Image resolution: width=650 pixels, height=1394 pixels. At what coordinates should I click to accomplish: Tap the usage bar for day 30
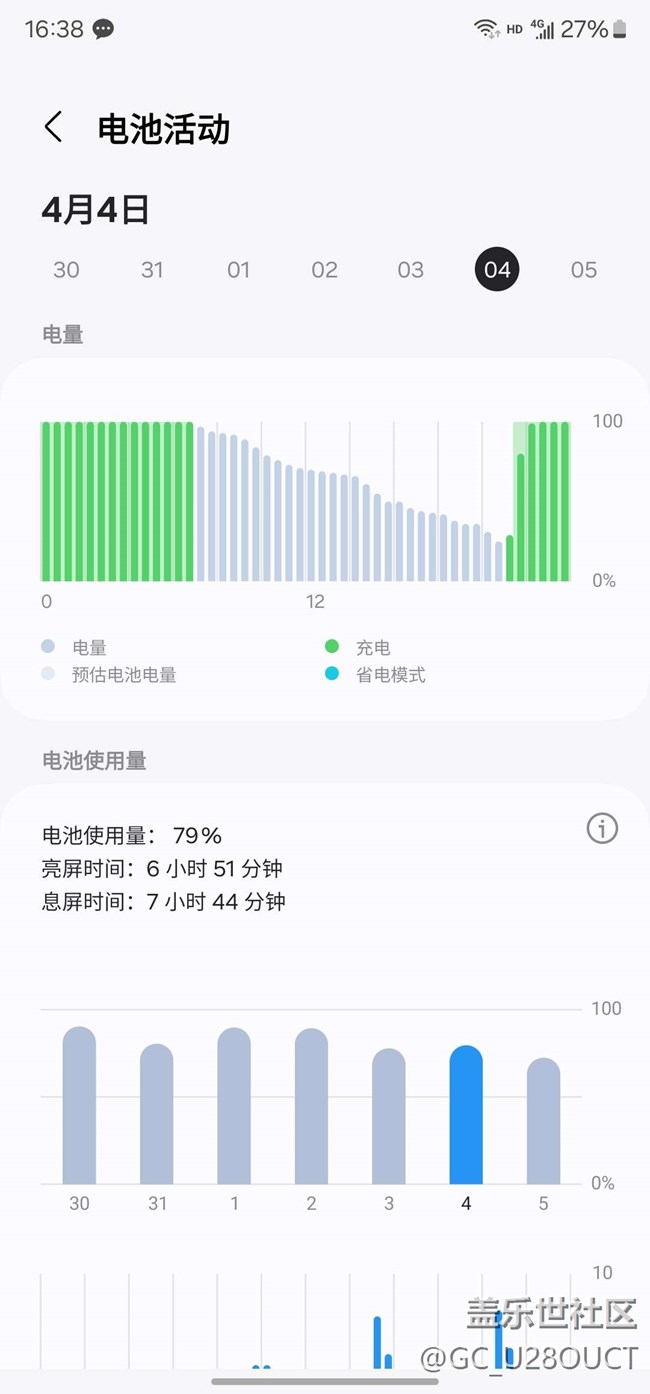click(79, 1106)
